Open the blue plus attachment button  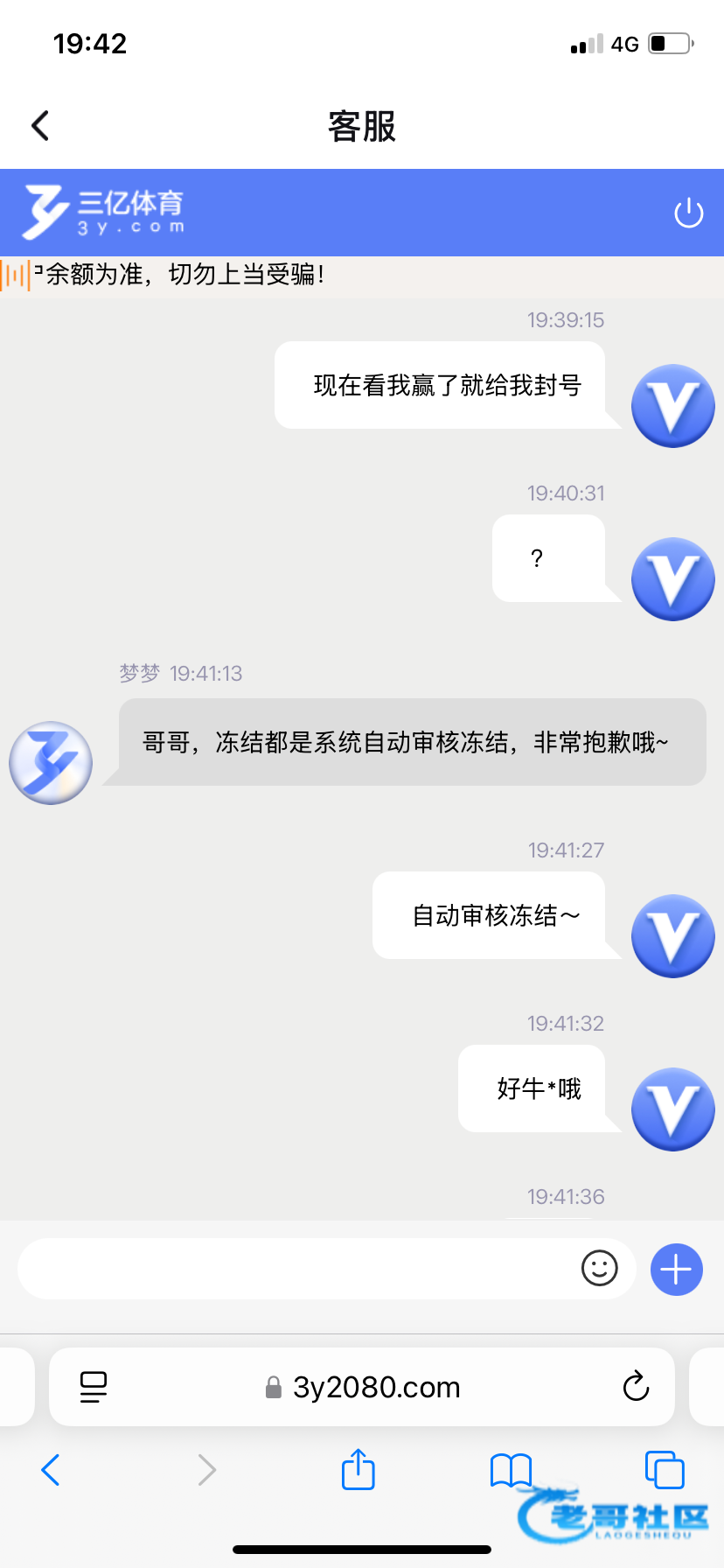pyautogui.click(x=676, y=1269)
